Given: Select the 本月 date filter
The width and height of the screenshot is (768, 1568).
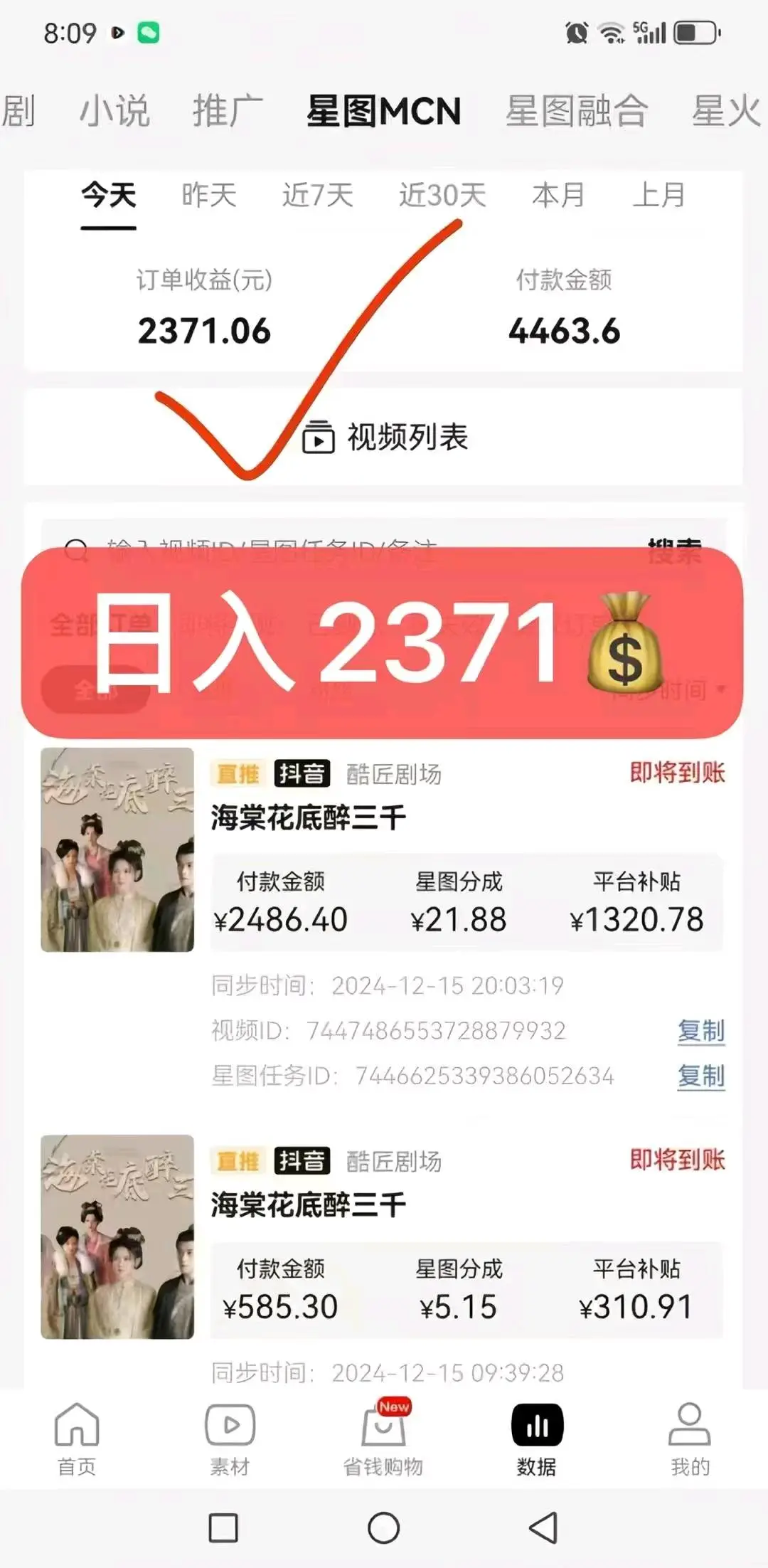Looking at the screenshot, I should 558,195.
